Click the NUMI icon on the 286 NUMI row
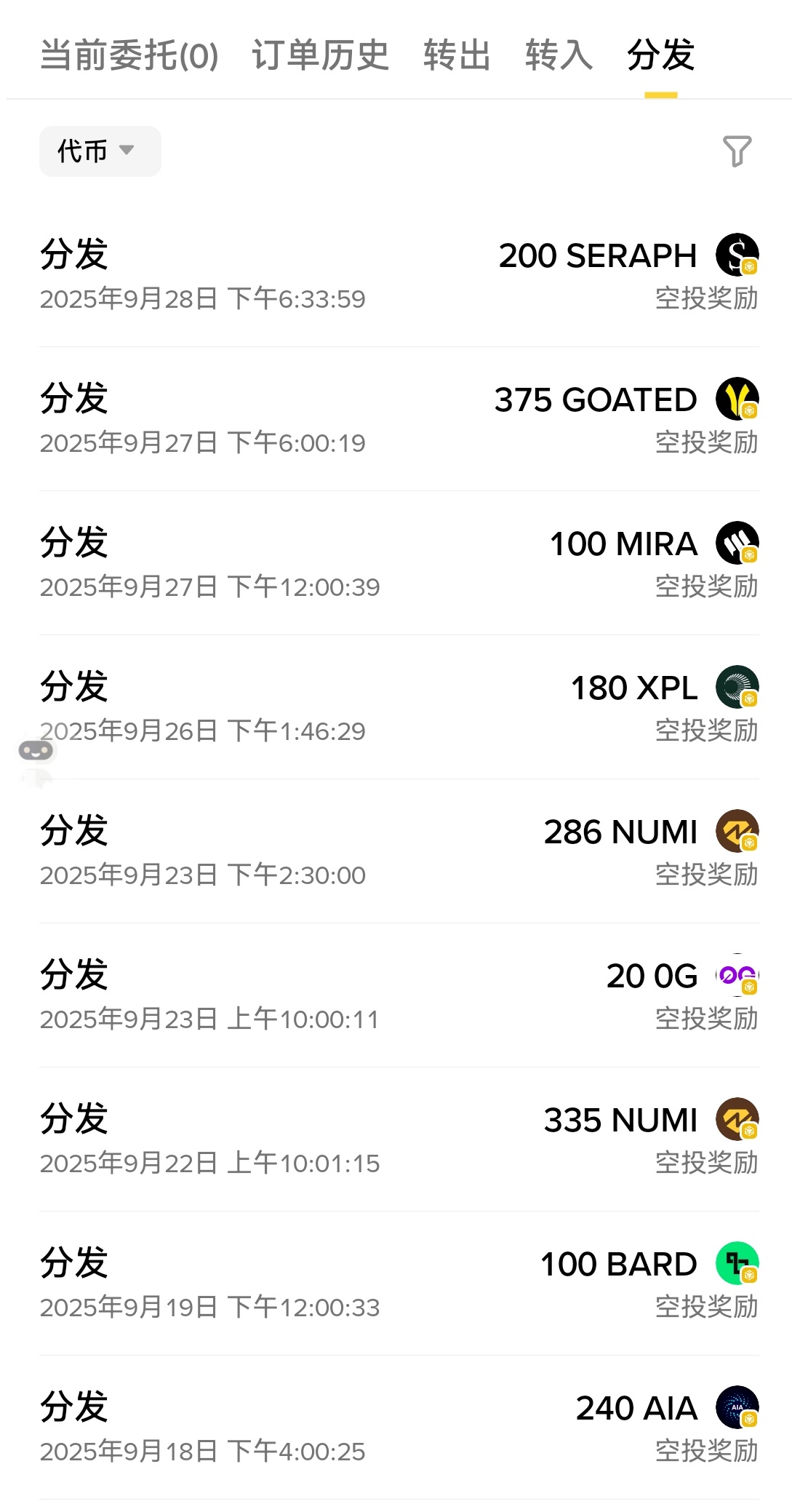Screen dimensions: 792x1512 pos(739,832)
